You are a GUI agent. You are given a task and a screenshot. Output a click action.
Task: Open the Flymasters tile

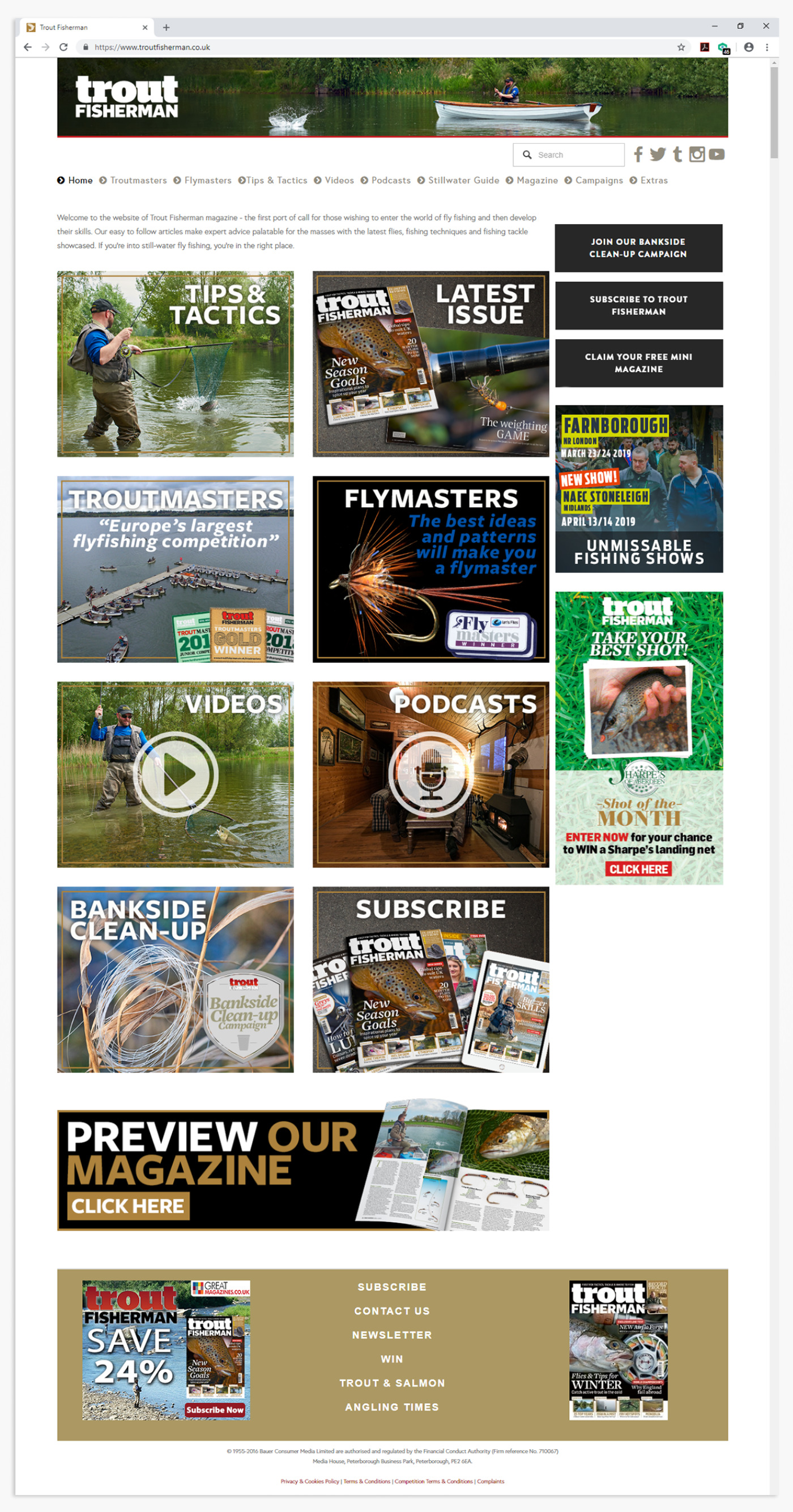pos(430,569)
